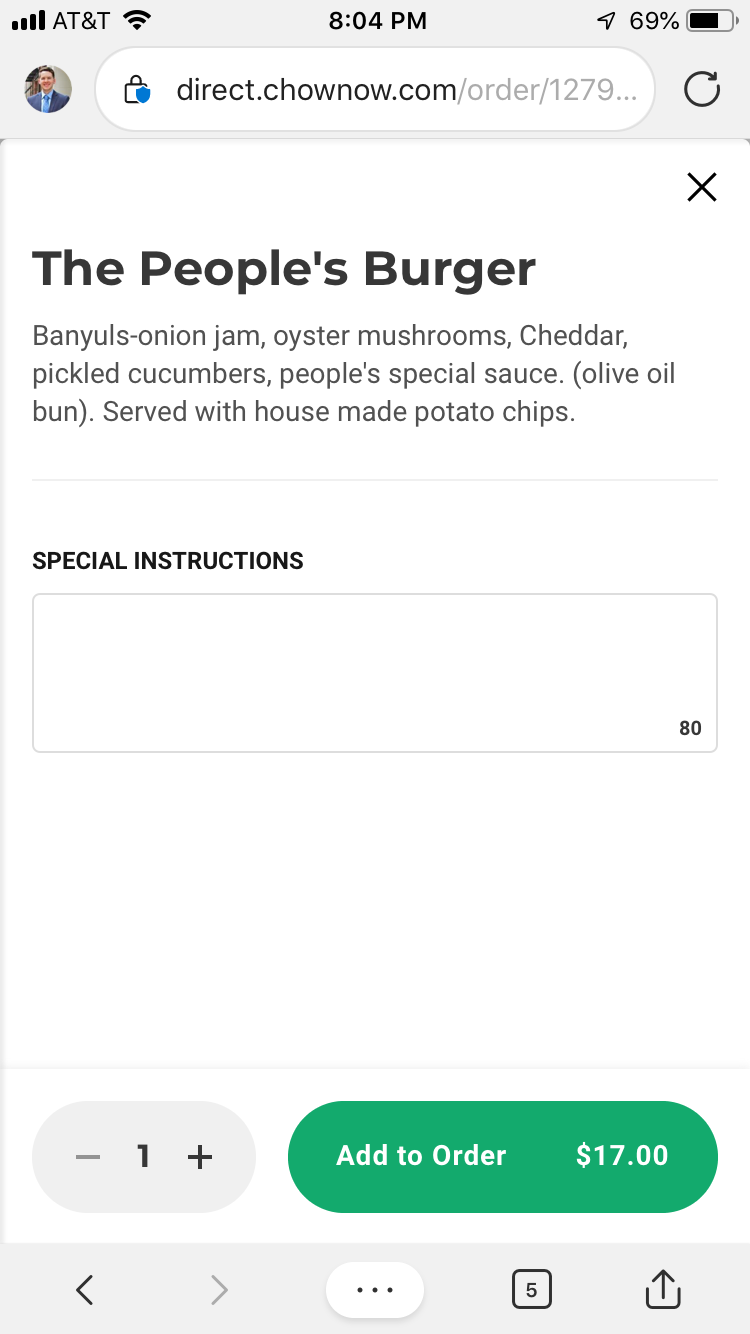Viewport: 750px width, 1334px height.
Task: Share this page
Action: pos(662,1290)
